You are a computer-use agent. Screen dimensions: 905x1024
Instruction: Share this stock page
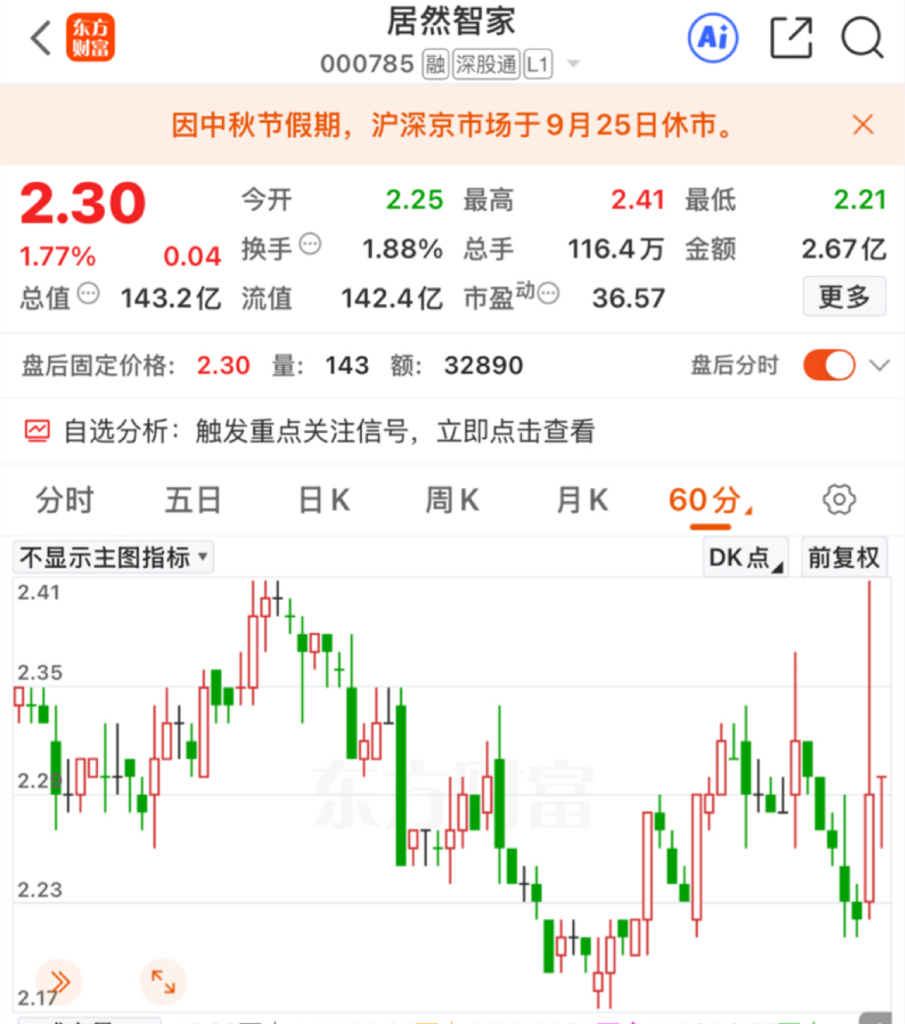tap(791, 38)
